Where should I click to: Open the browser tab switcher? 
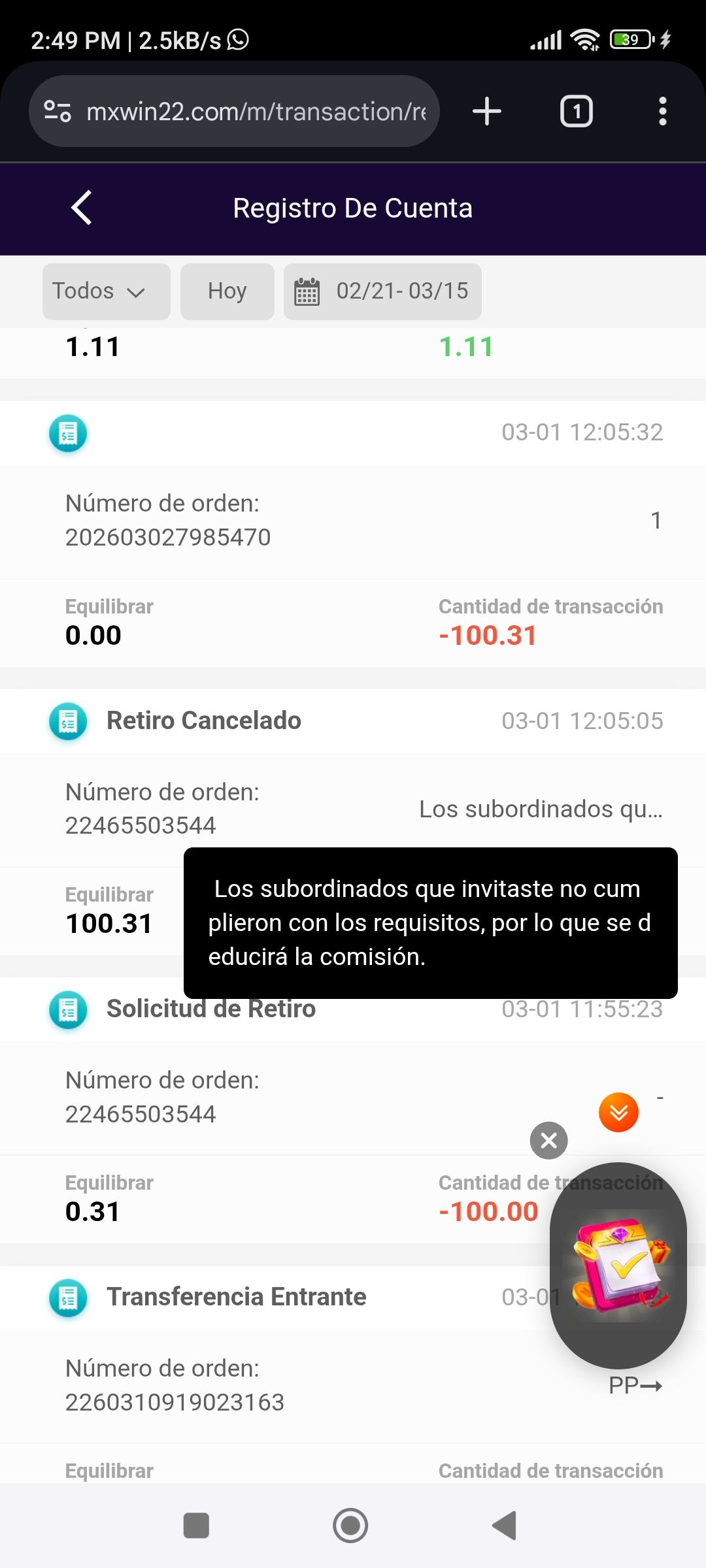576,110
